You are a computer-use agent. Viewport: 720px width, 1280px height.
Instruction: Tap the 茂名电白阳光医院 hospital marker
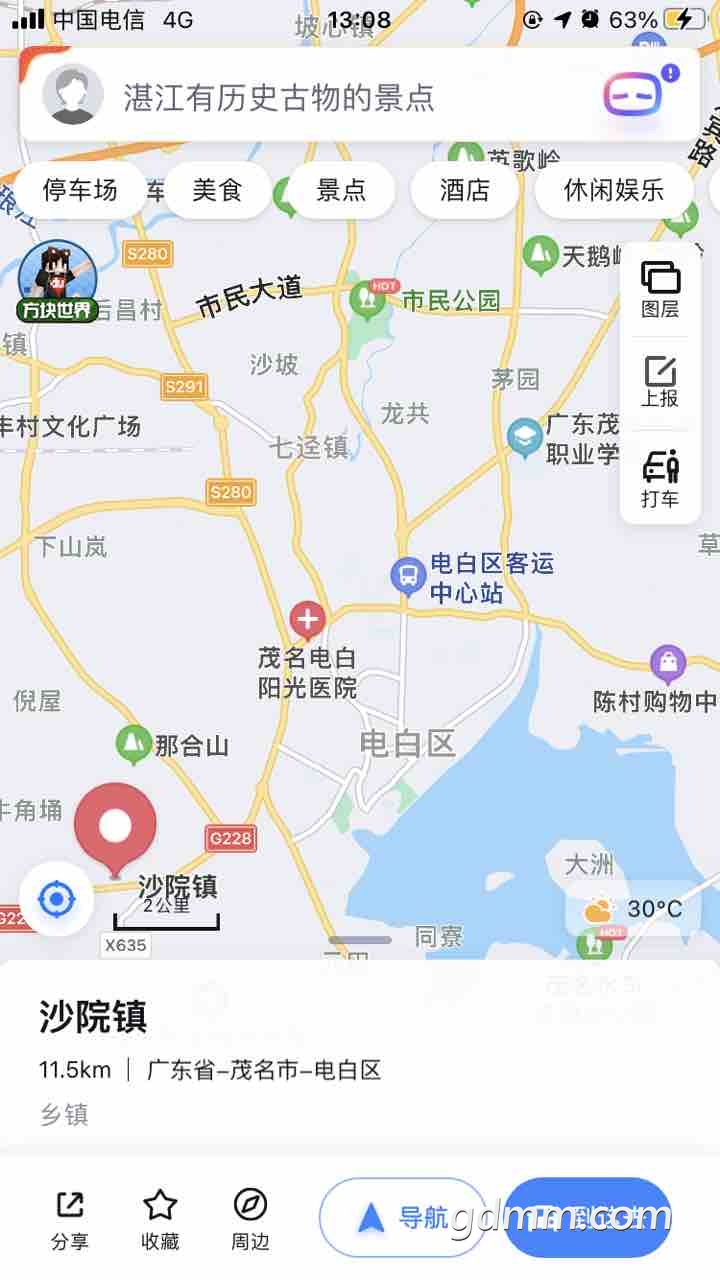coord(307,620)
